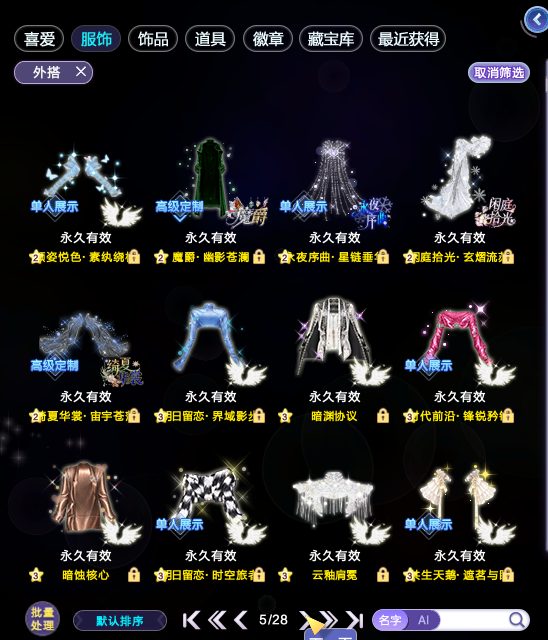This screenshot has height=640, width=548.
Task: Switch to the 饰品 tab
Action: [x=153, y=39]
